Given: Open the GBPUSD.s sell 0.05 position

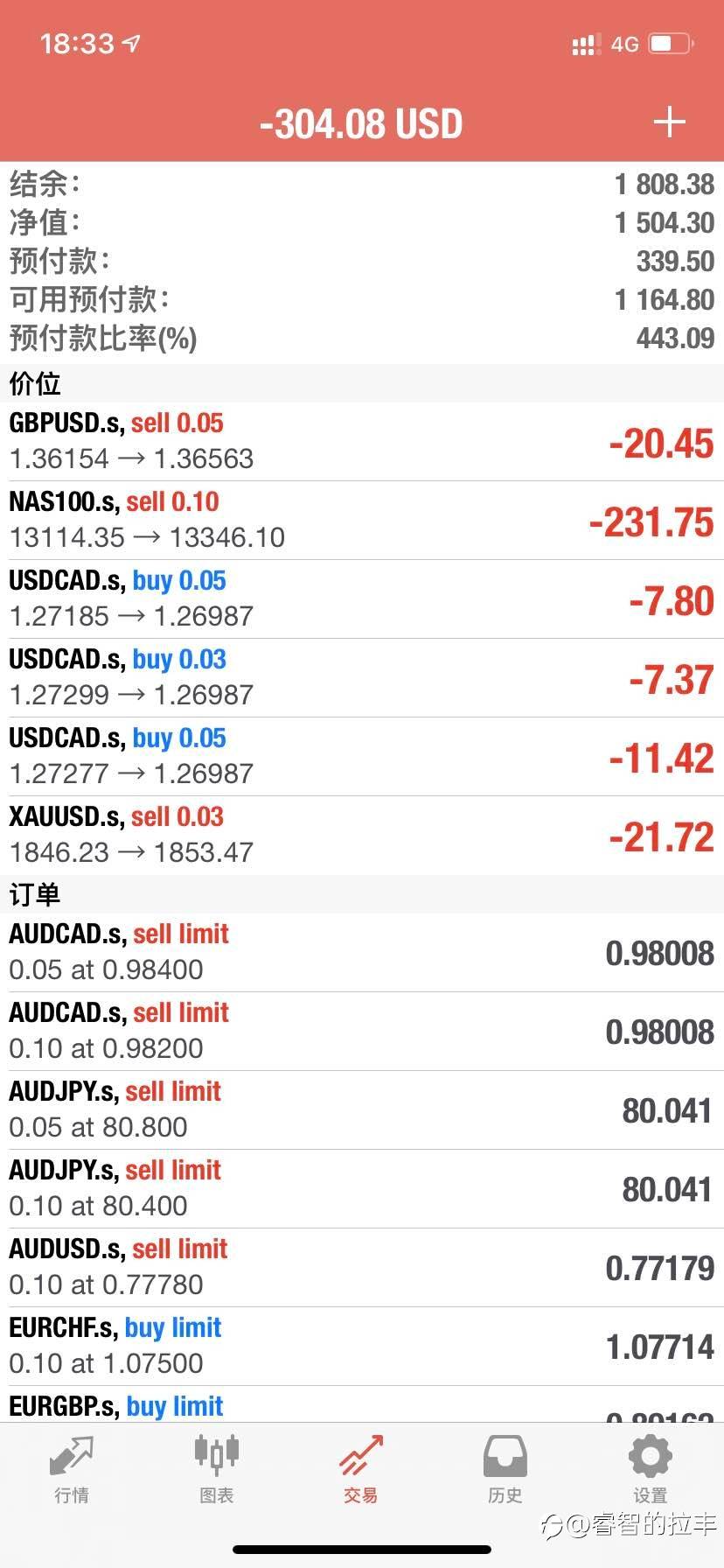Looking at the screenshot, I should pyautogui.click(x=362, y=442).
